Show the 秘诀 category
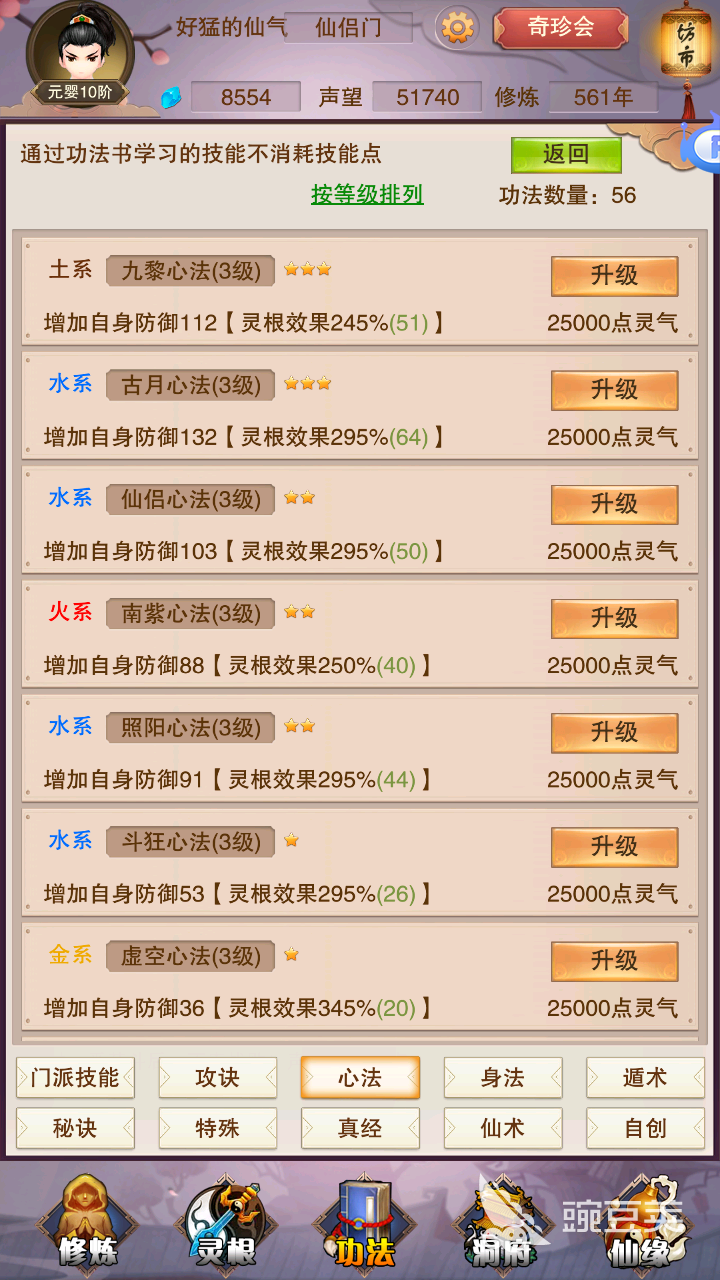The image size is (720, 1280). pyautogui.click(x=75, y=1128)
